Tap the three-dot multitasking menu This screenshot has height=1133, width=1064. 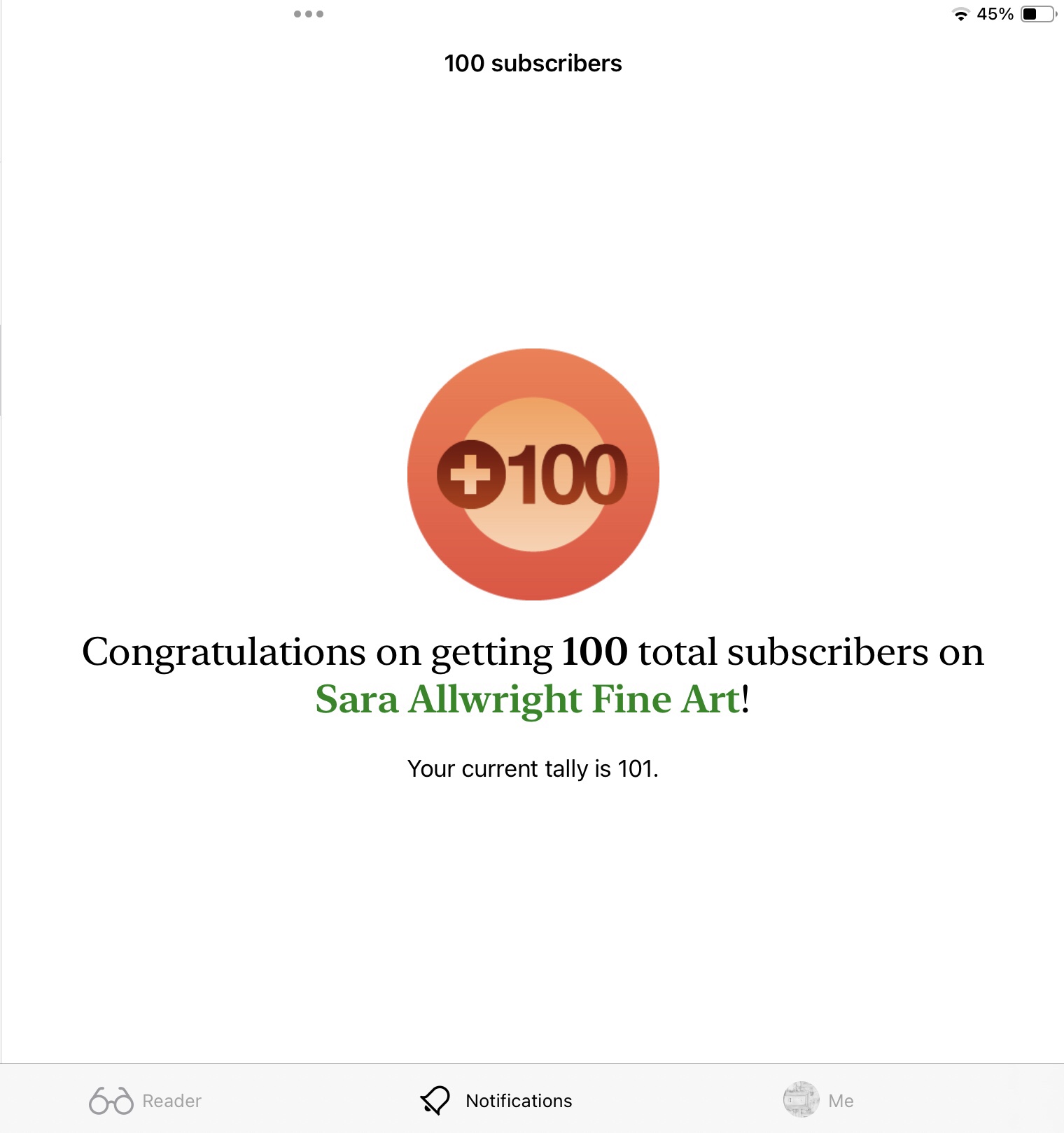(309, 14)
